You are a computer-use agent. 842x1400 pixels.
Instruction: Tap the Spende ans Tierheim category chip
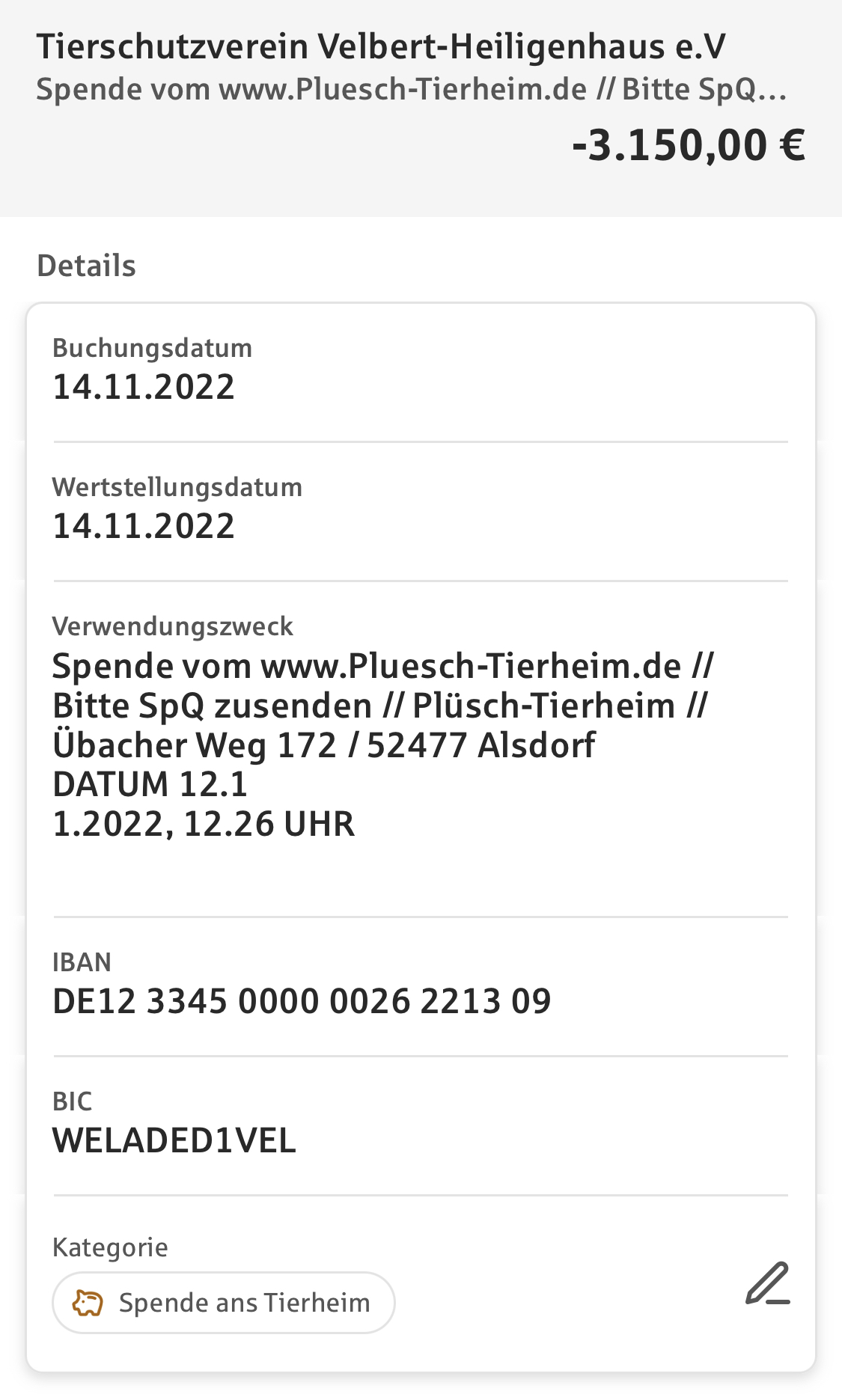(223, 1303)
